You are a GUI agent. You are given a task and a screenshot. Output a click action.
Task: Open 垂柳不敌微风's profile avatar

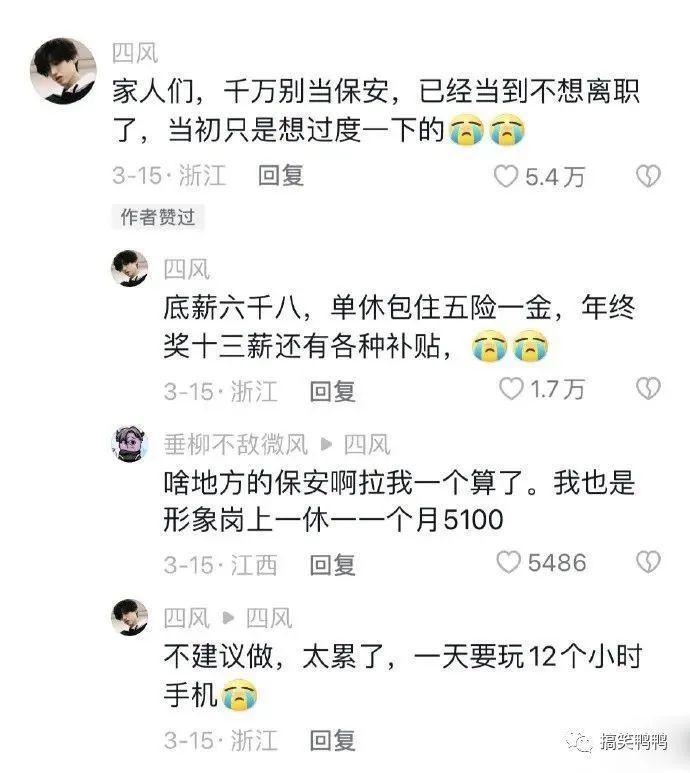pos(130,443)
